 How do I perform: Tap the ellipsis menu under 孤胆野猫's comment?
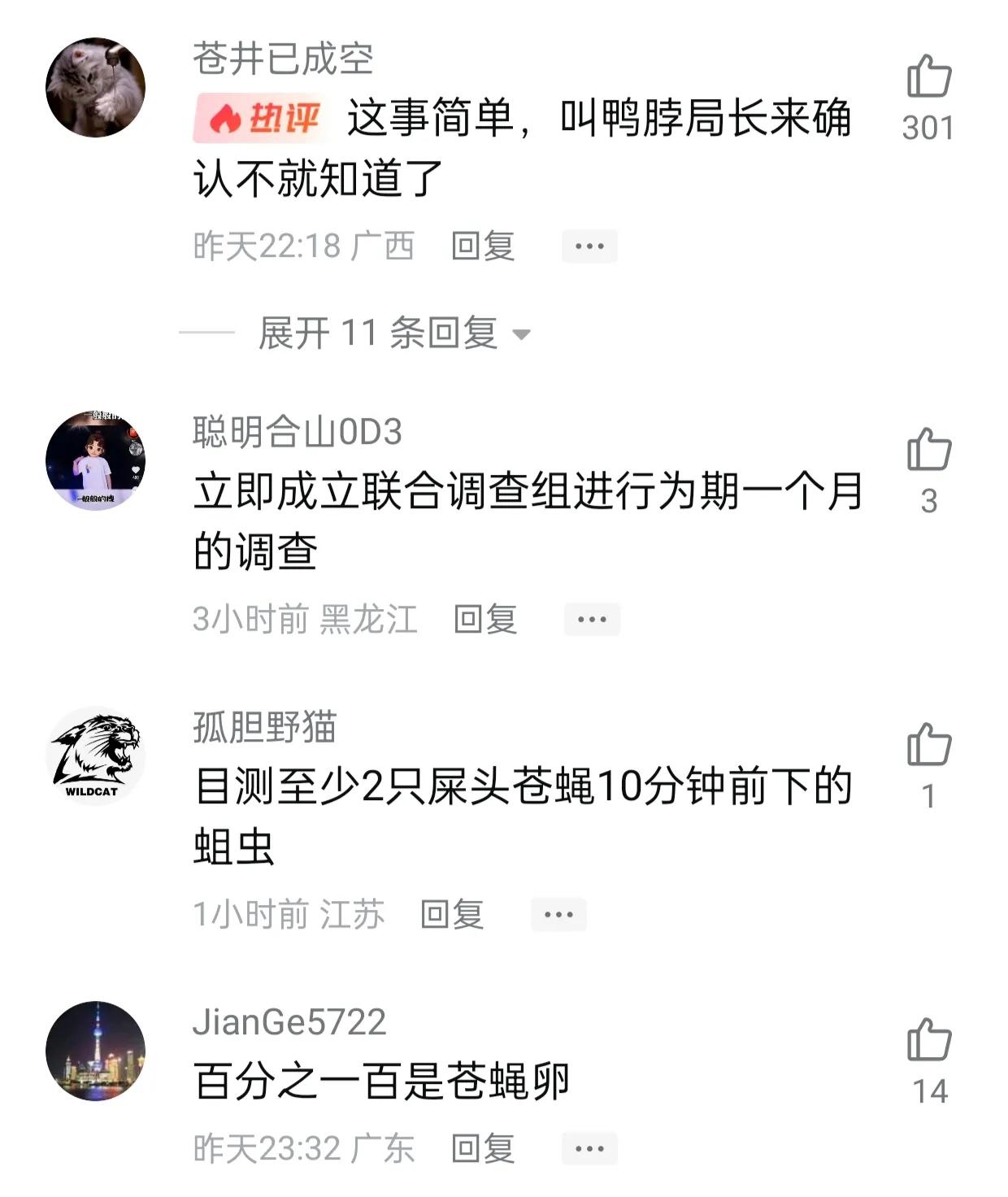(557, 912)
